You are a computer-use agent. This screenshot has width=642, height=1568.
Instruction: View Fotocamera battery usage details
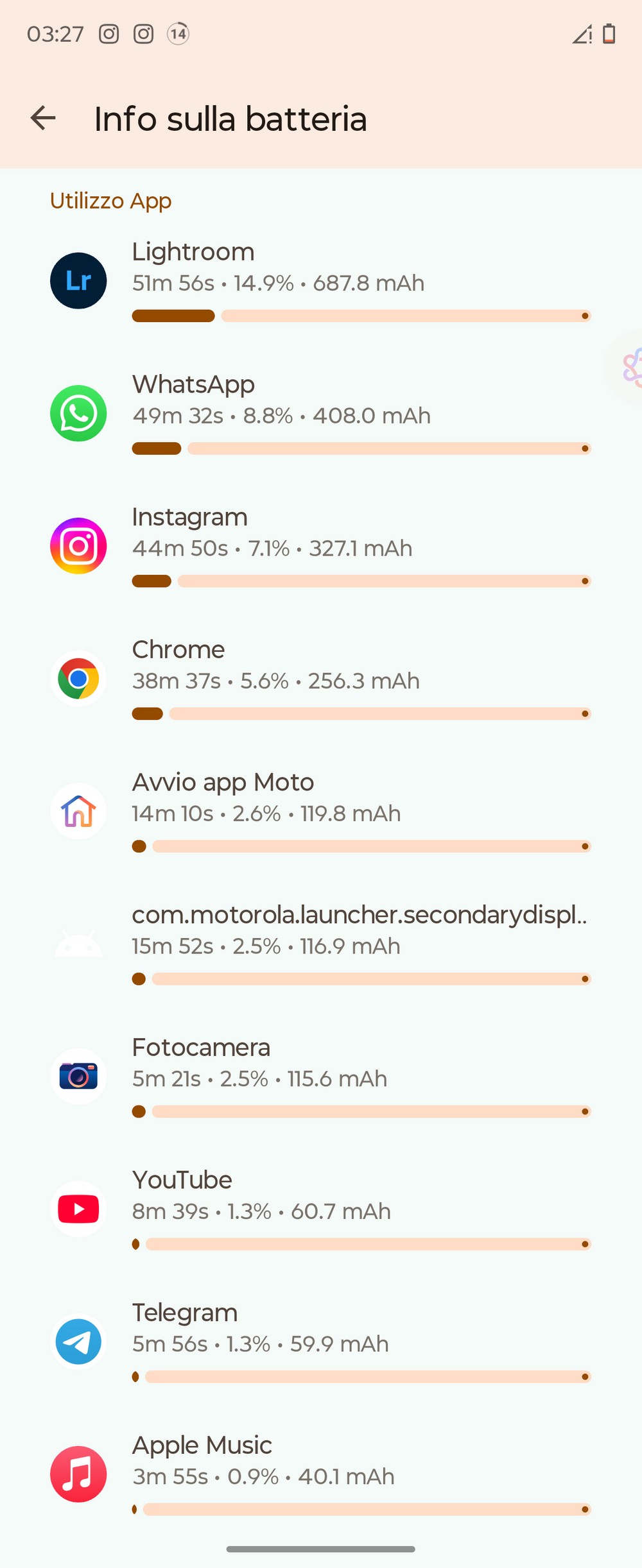pos(321,1077)
